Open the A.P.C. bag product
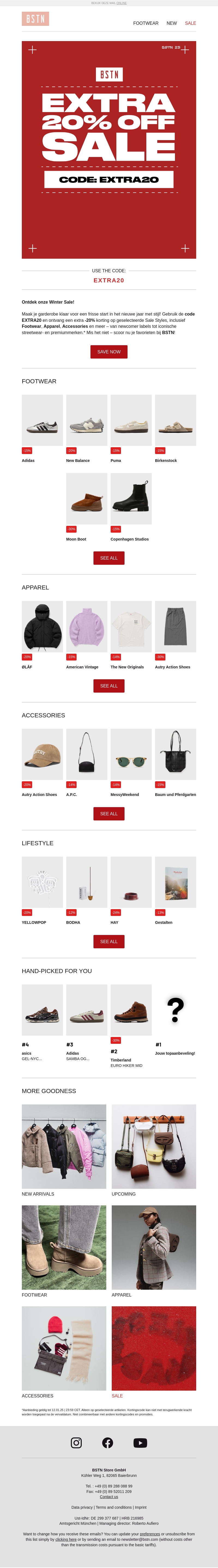This screenshot has height=1568, width=218. click(x=86, y=754)
